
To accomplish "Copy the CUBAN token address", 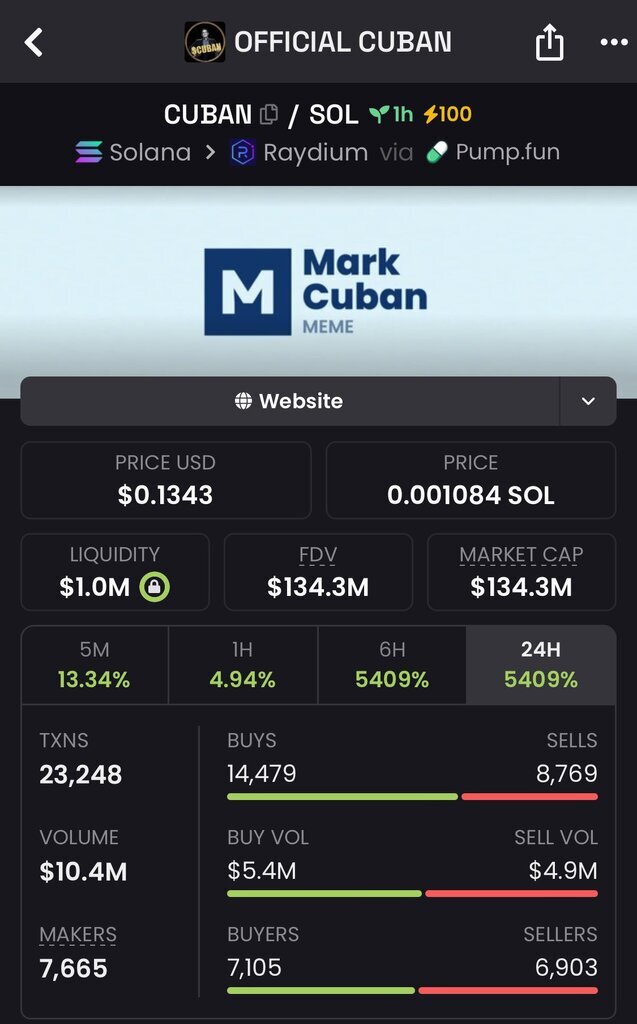I will 269,115.
